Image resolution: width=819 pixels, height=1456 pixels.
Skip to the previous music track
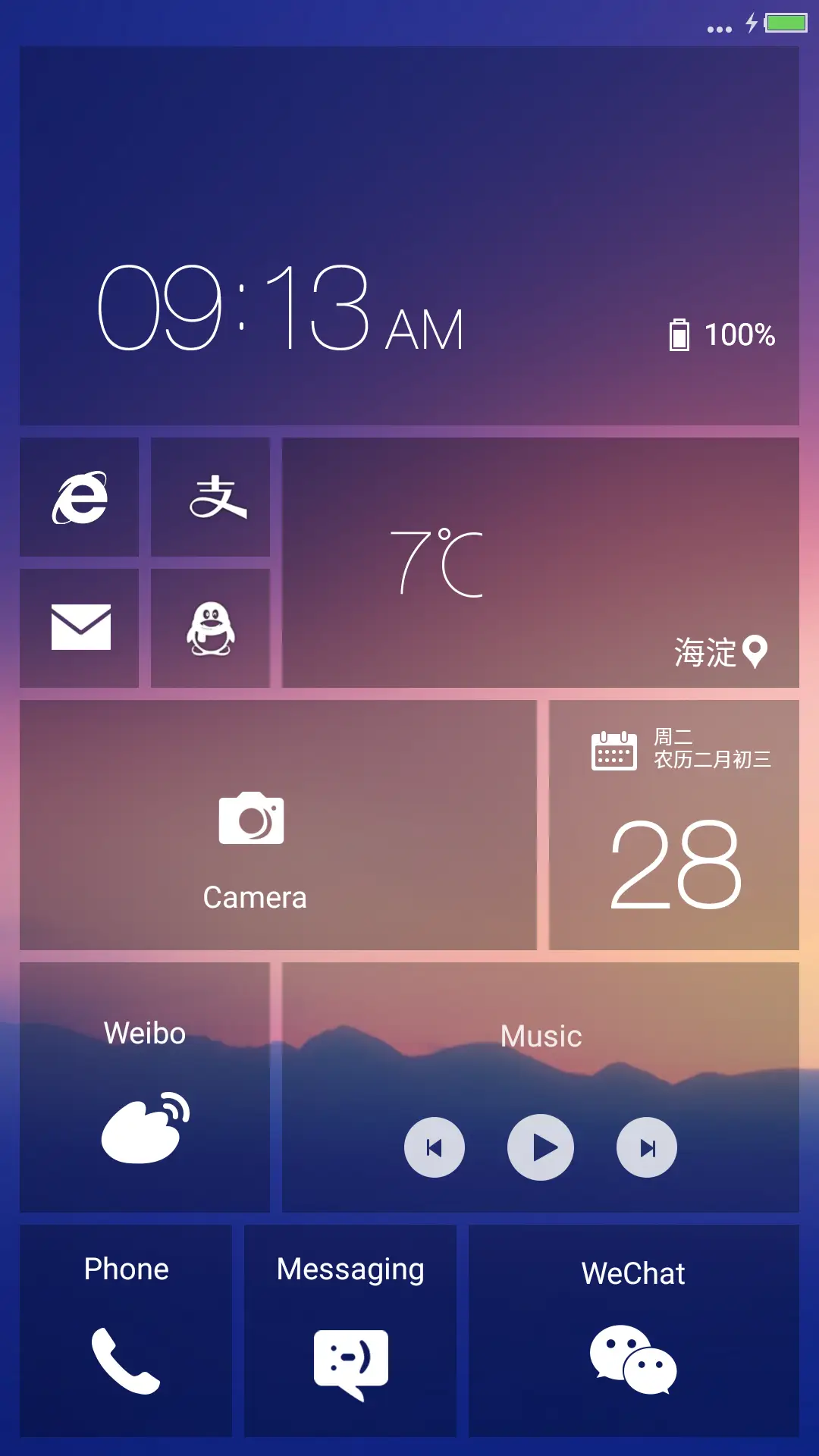(x=435, y=1147)
